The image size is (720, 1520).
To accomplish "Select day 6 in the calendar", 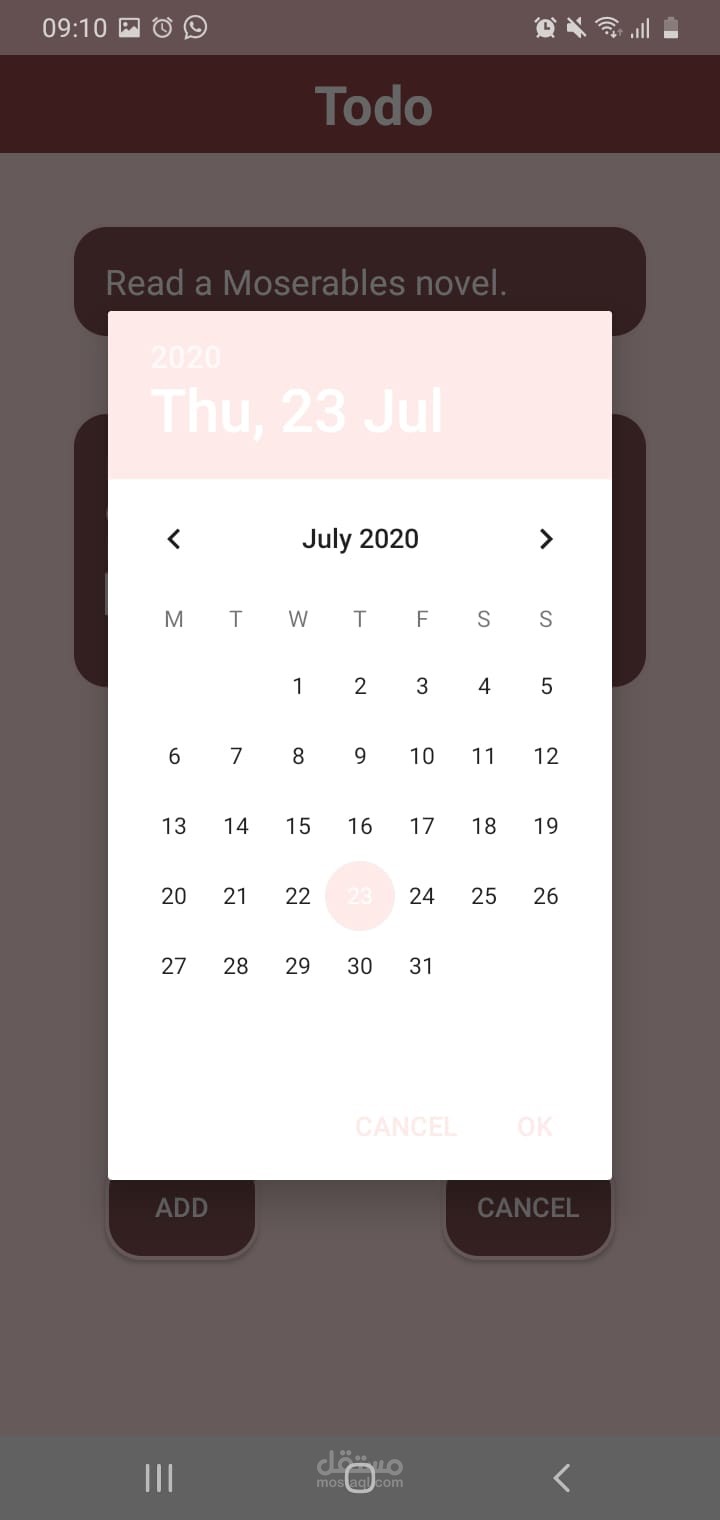I will pos(174,756).
